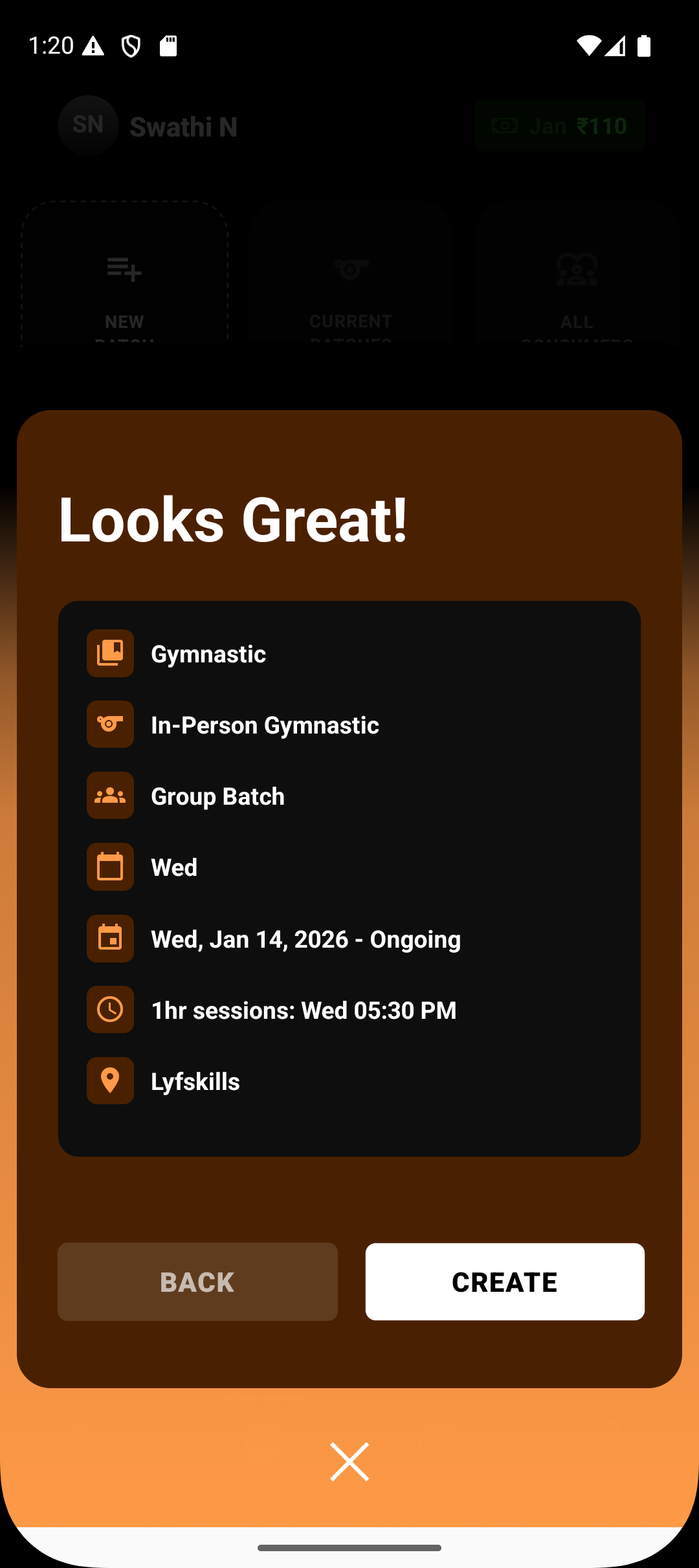This screenshot has width=699, height=1568.
Task: Dismiss the dialog with the X icon
Action: 349,1461
